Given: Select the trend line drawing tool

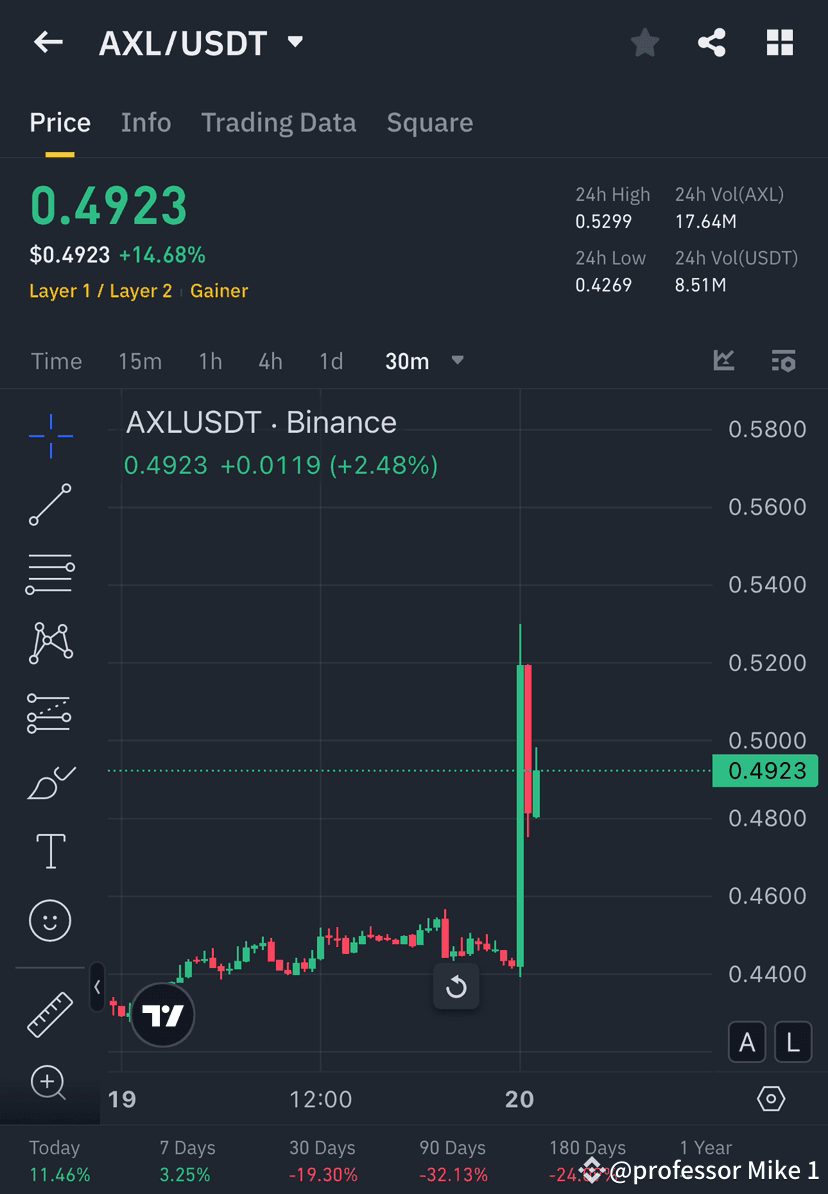Looking at the screenshot, I should tap(50, 506).
